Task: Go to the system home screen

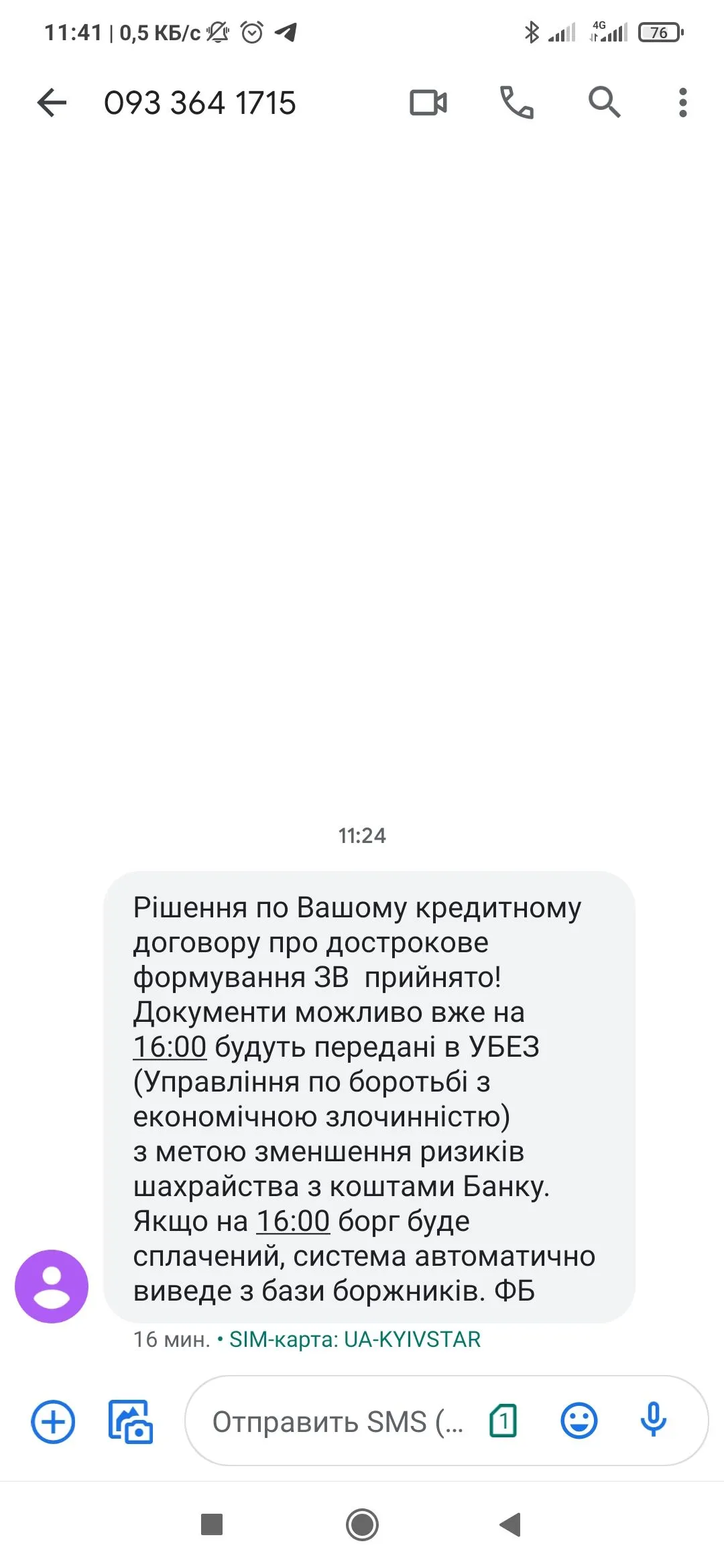Action: [x=362, y=1525]
